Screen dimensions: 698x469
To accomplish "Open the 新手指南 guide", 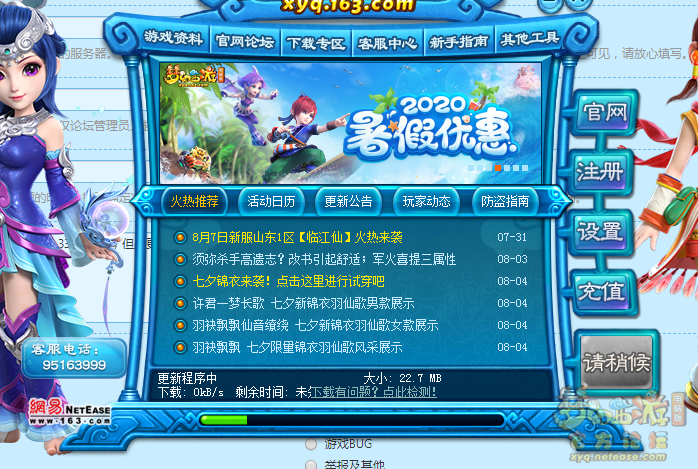I will click(458, 42).
